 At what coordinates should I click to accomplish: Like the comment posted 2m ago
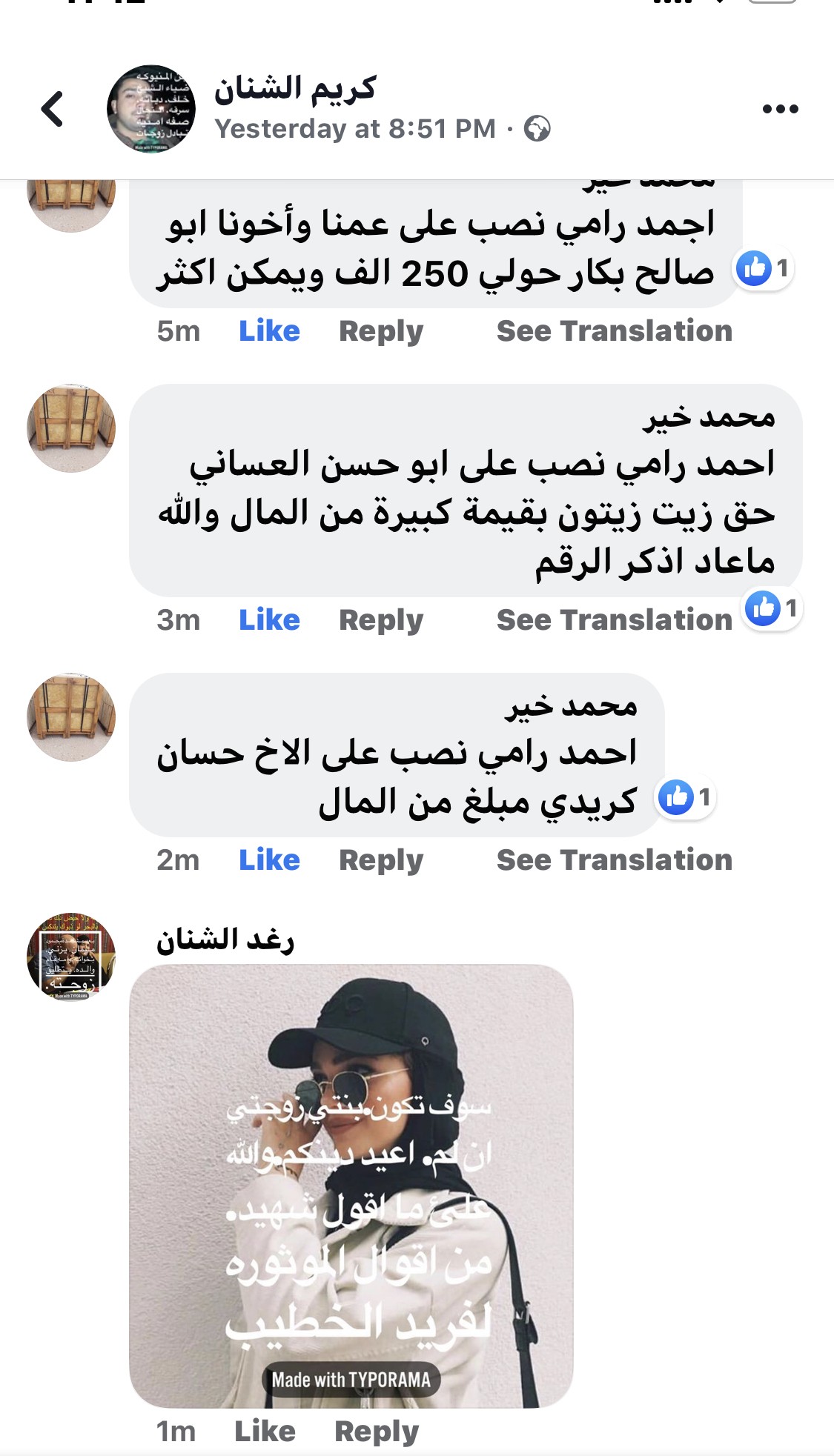pyautogui.click(x=269, y=860)
